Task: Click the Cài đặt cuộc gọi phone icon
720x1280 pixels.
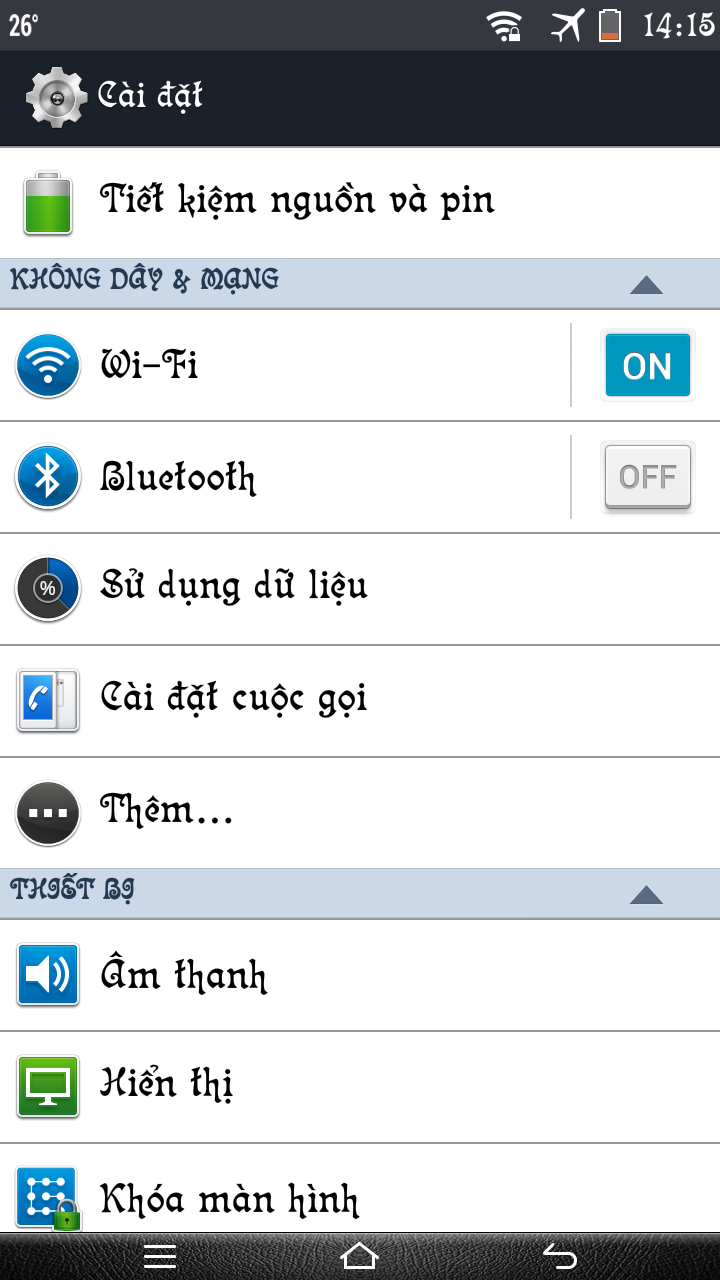Action: tap(47, 699)
